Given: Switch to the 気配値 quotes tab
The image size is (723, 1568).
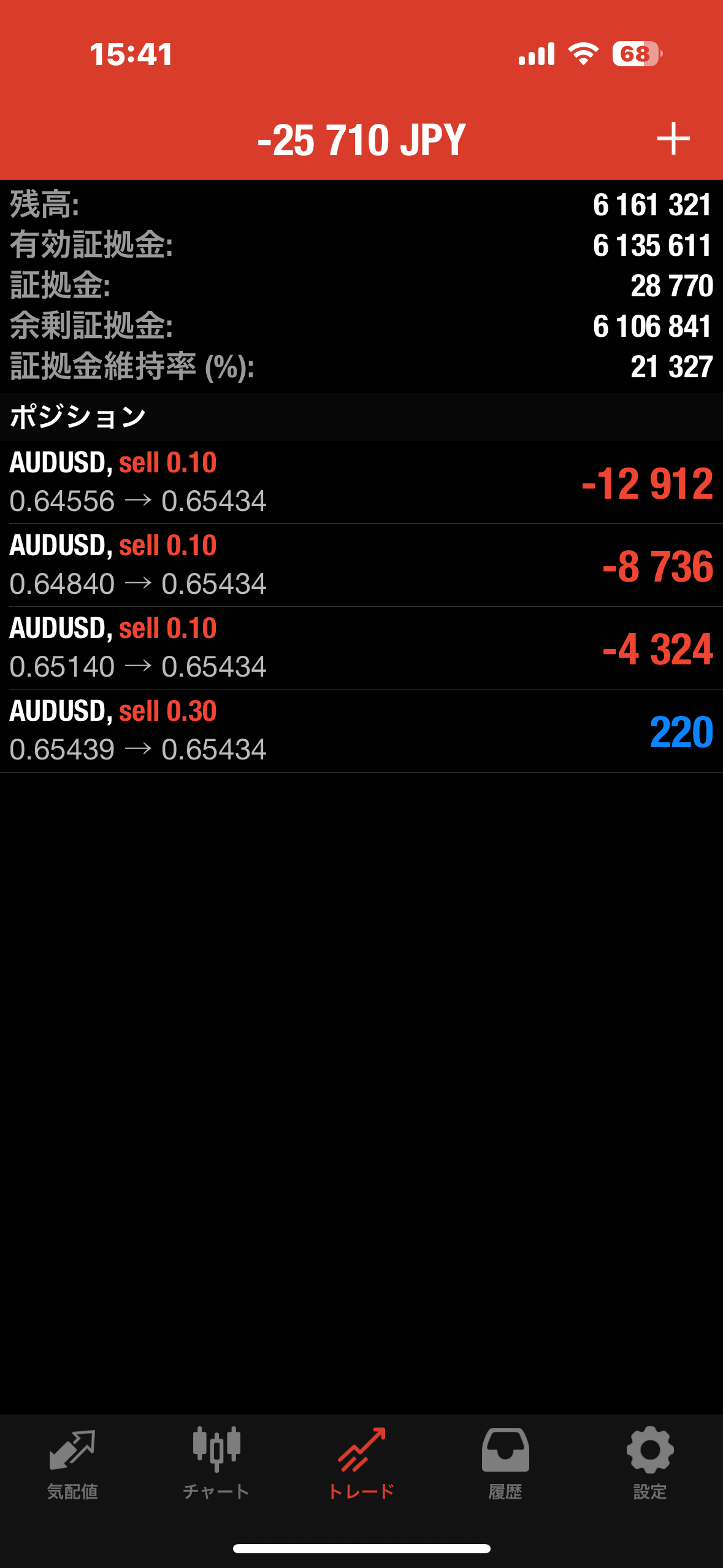Looking at the screenshot, I should click(x=72, y=1464).
